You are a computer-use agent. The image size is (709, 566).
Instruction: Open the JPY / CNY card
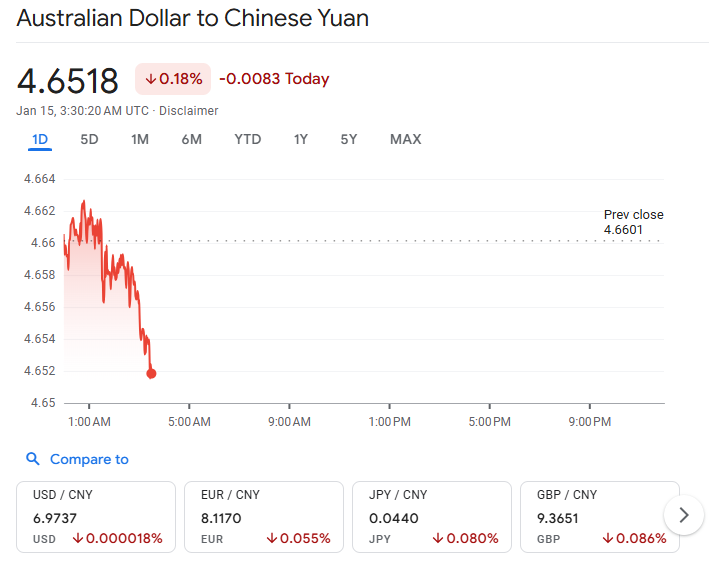[432, 517]
